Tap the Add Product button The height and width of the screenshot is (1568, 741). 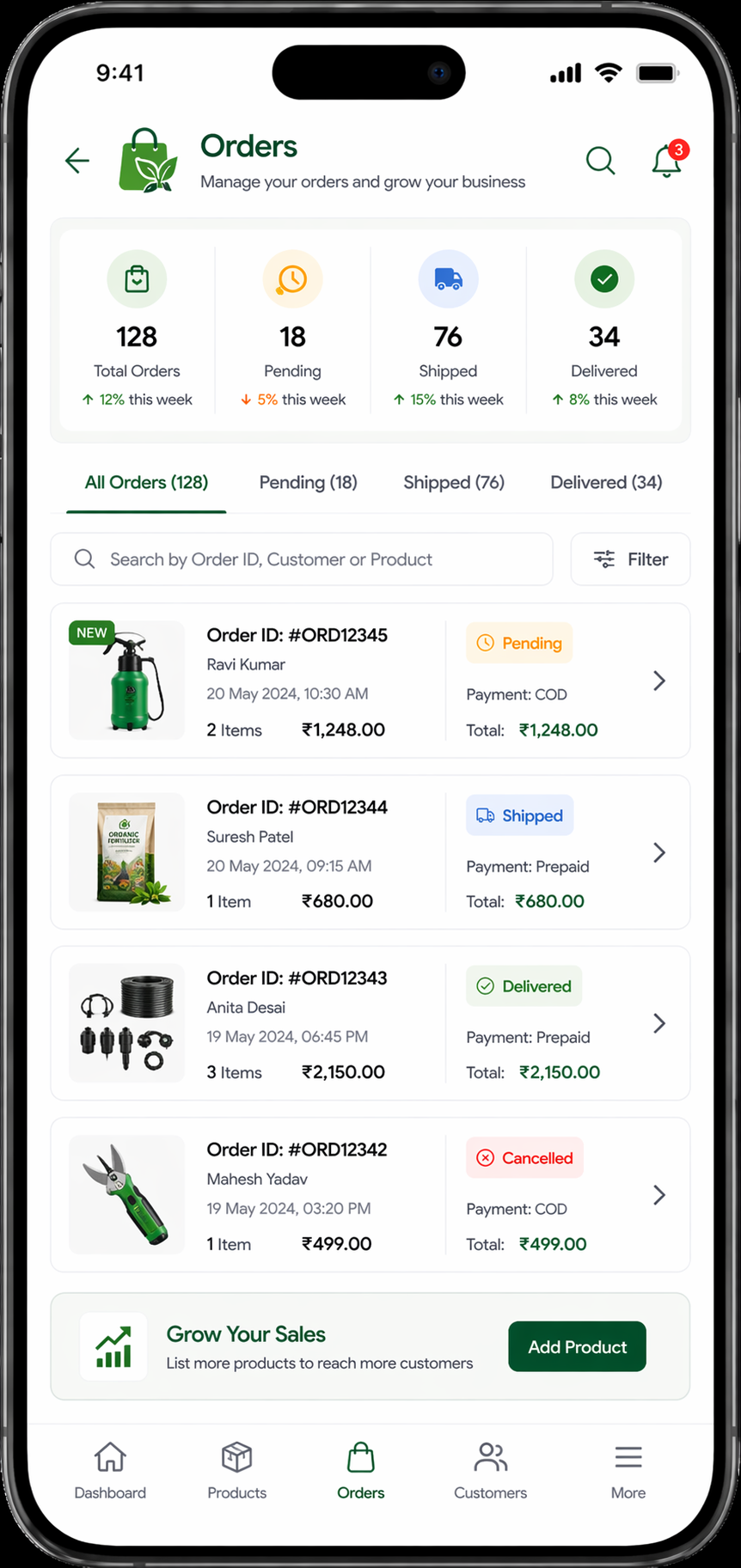coord(577,1346)
